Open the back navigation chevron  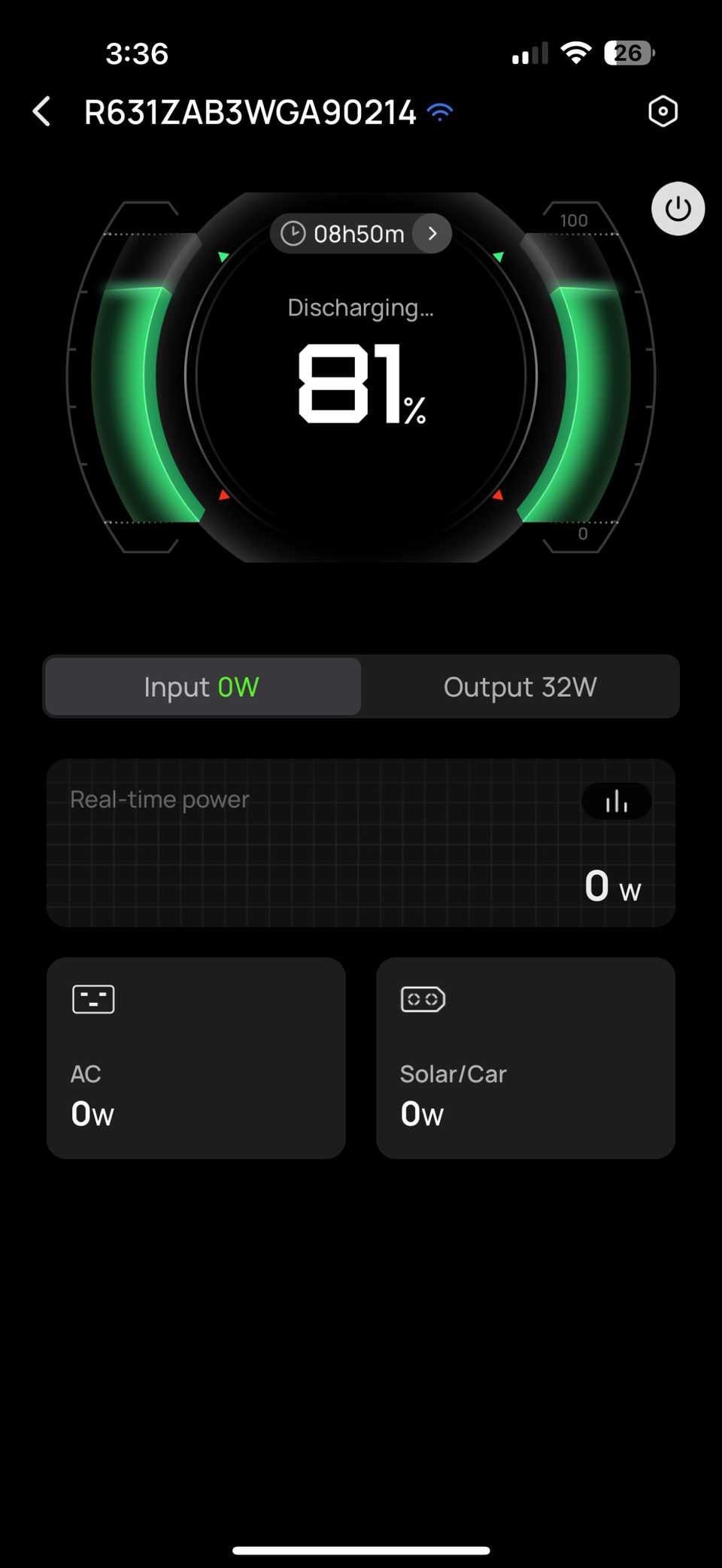41,110
